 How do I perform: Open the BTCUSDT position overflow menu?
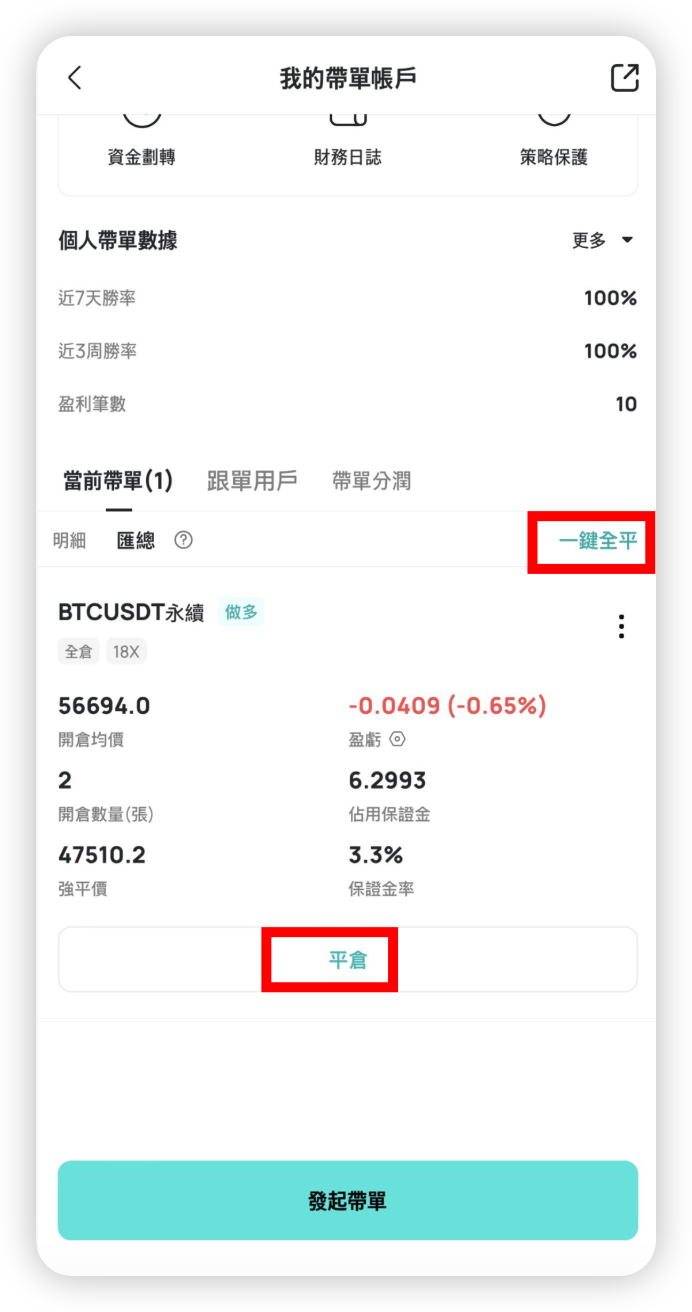(x=622, y=627)
